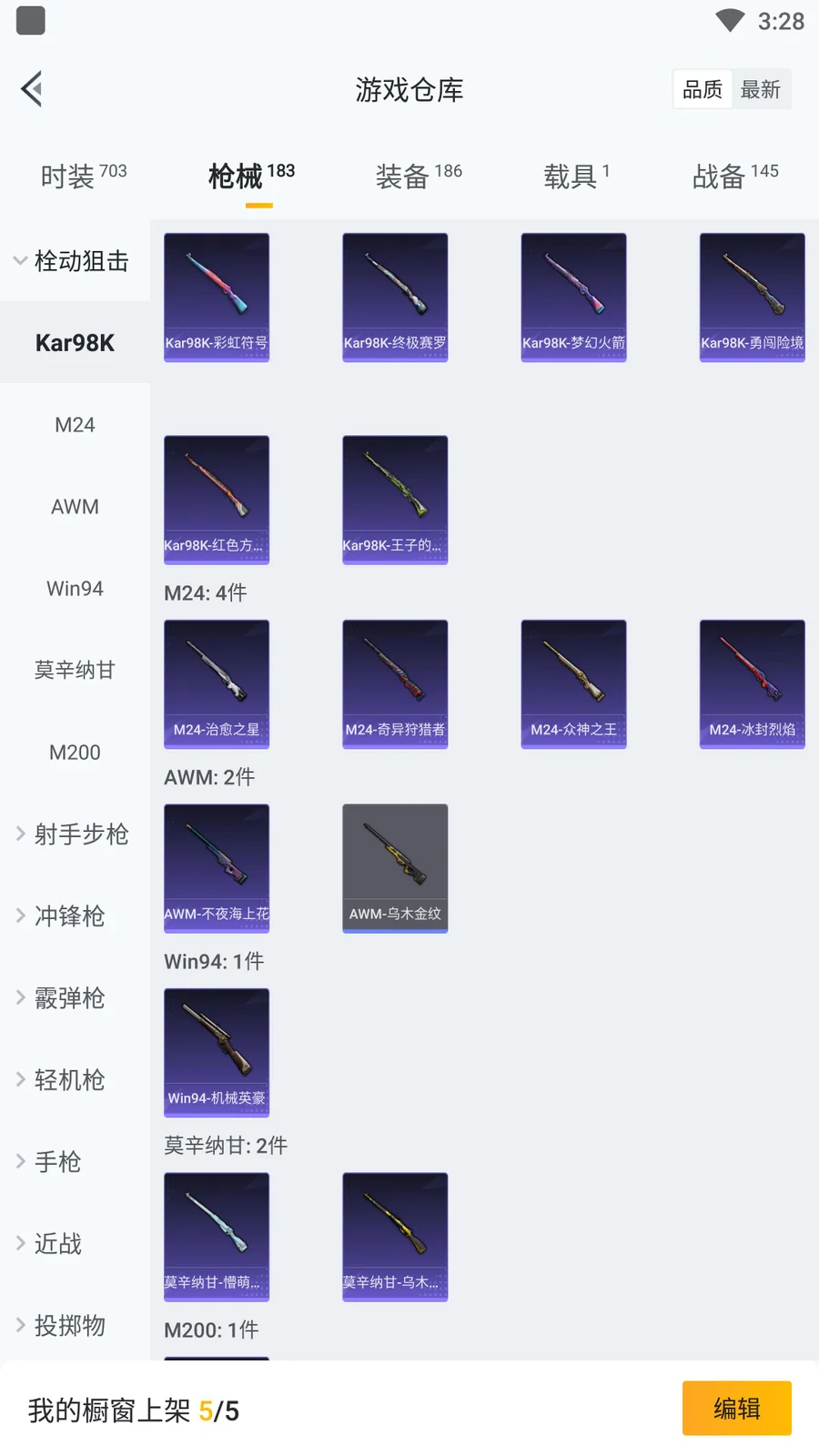Open the Win94-机械英豪 skin
Image resolution: width=819 pixels, height=1456 pixels.
click(x=217, y=1053)
